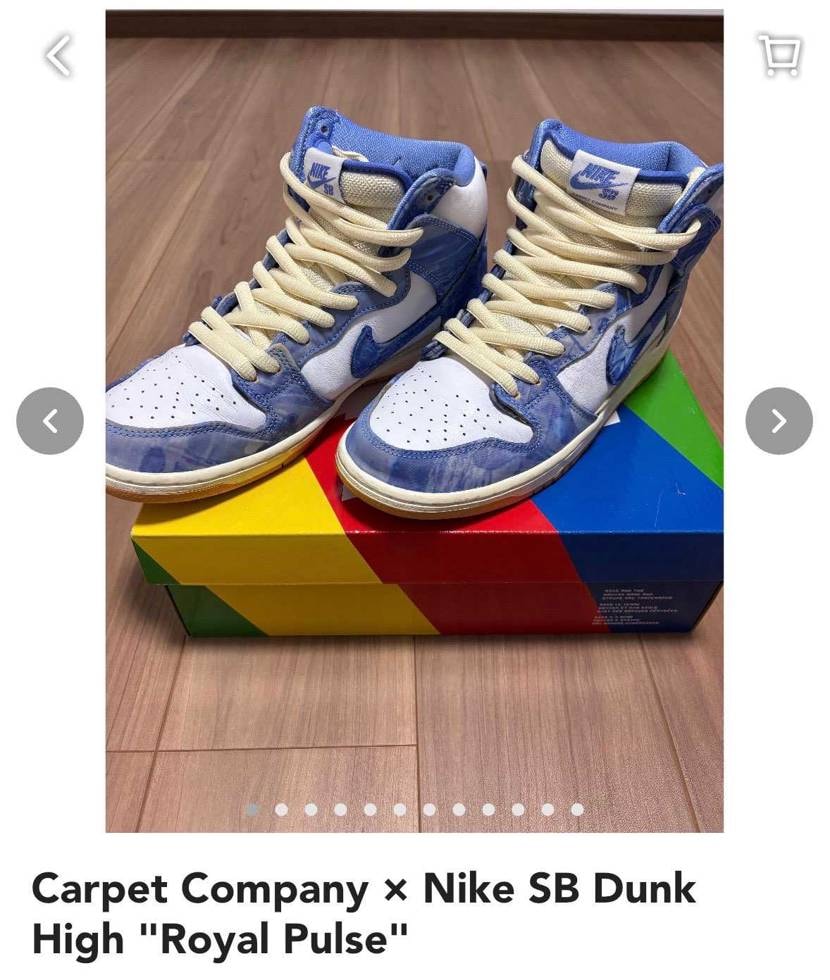Jump to the fifth image via its dot
This screenshot has height=980, width=830.
[368, 808]
